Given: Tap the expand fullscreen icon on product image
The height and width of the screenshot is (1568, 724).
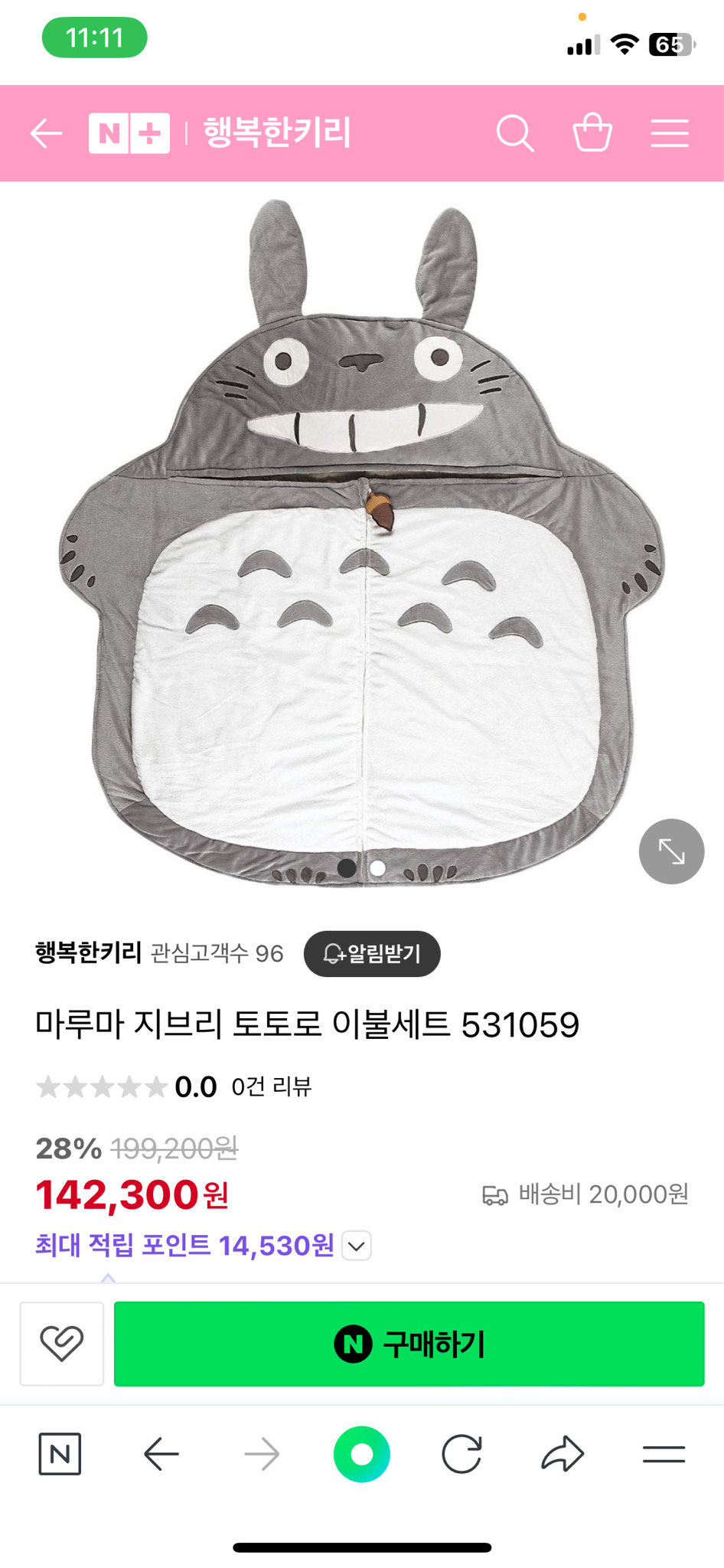Looking at the screenshot, I should point(671,851).
